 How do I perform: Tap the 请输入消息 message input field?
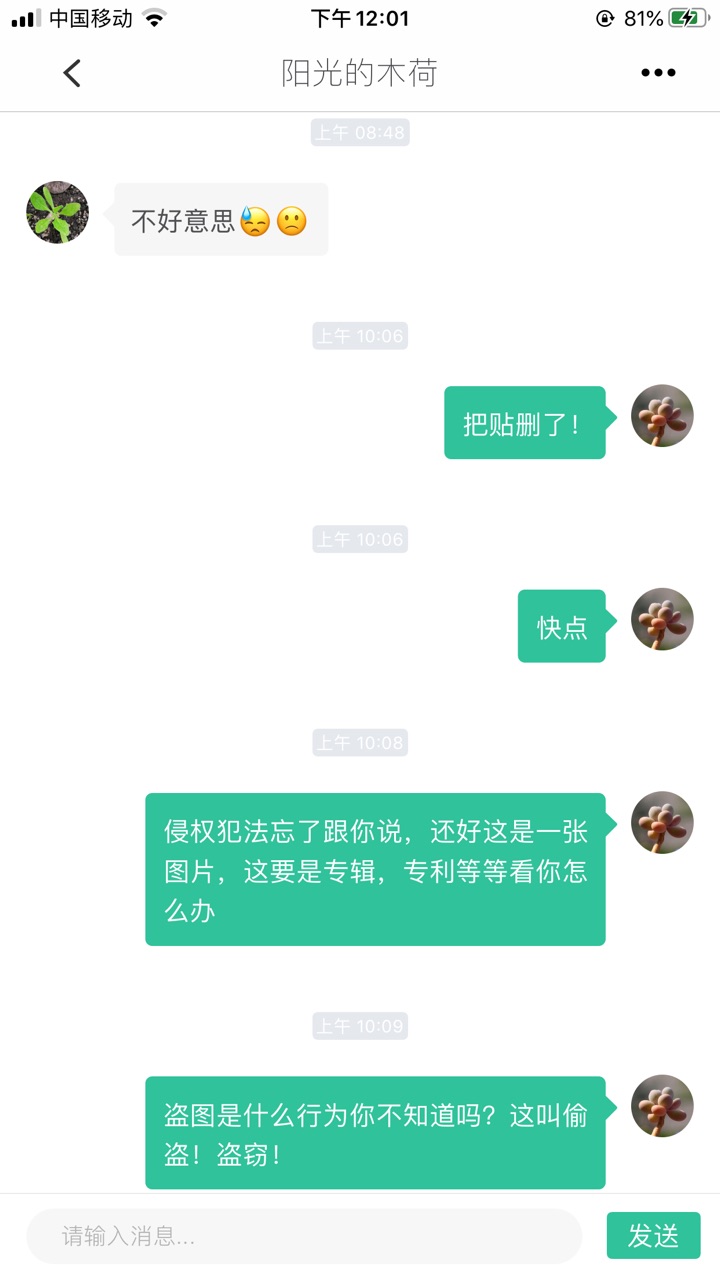(304, 1236)
